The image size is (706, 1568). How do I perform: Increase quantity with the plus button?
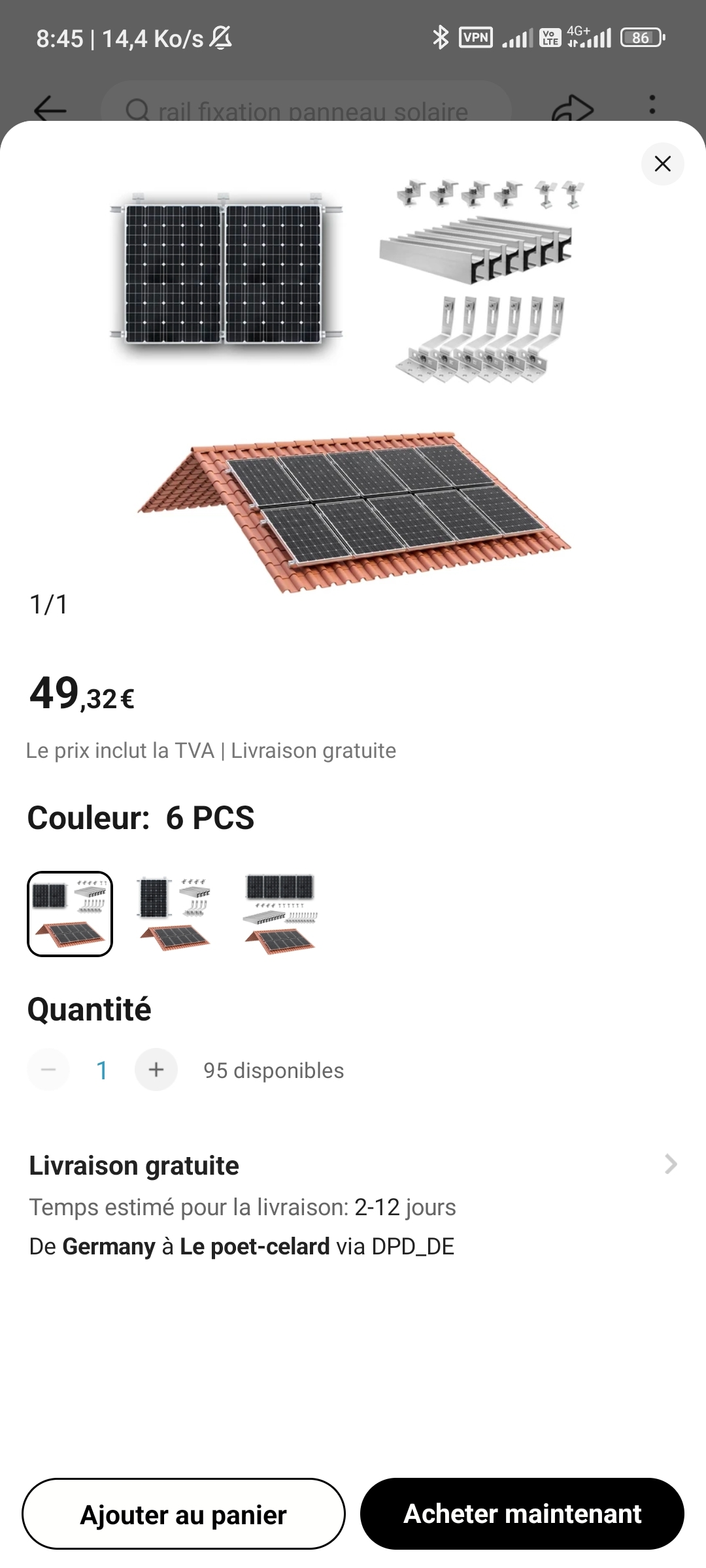point(156,1070)
